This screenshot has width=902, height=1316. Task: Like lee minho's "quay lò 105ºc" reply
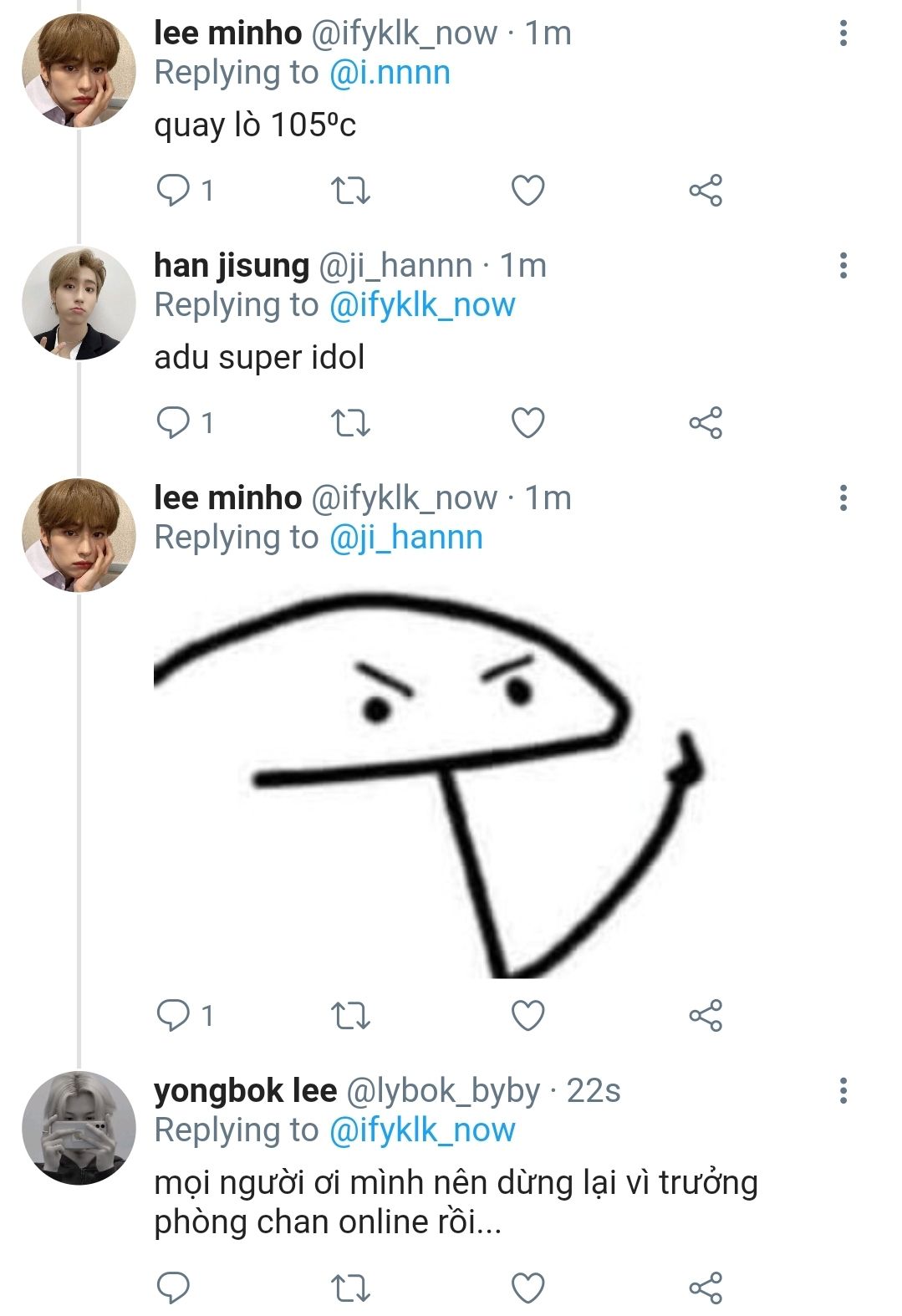(x=527, y=191)
